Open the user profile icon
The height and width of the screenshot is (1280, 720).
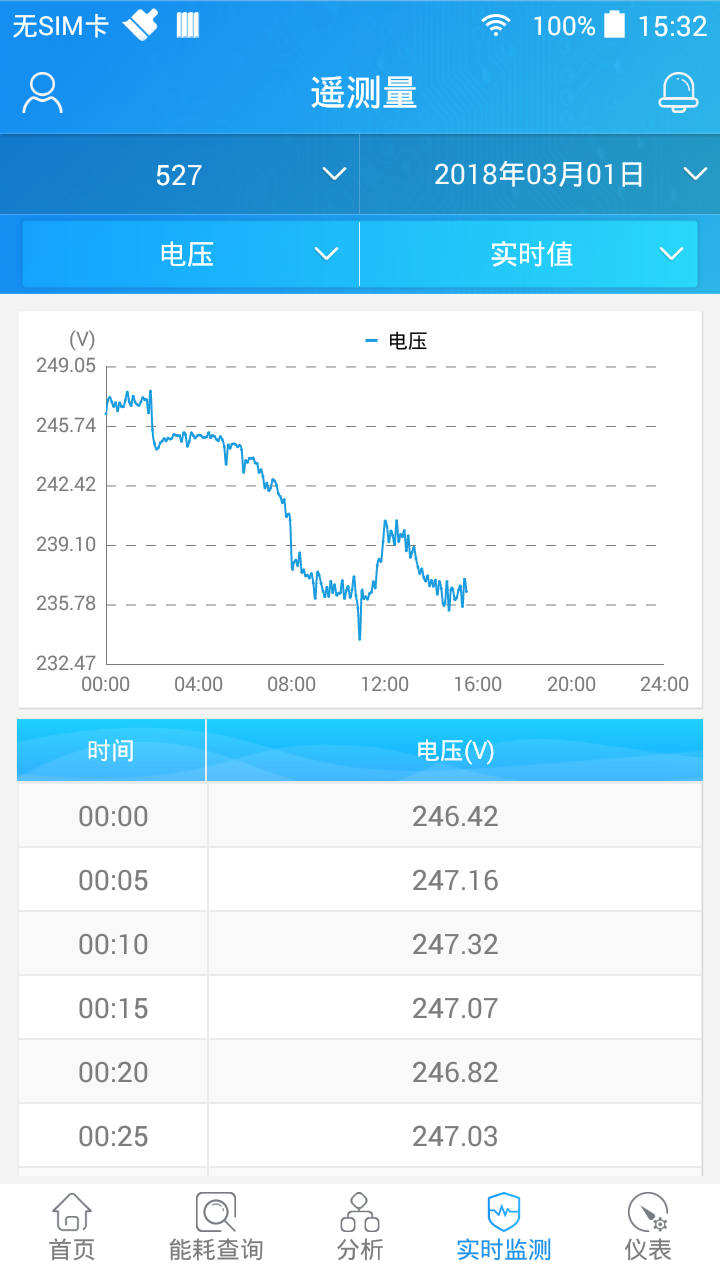pos(42,93)
